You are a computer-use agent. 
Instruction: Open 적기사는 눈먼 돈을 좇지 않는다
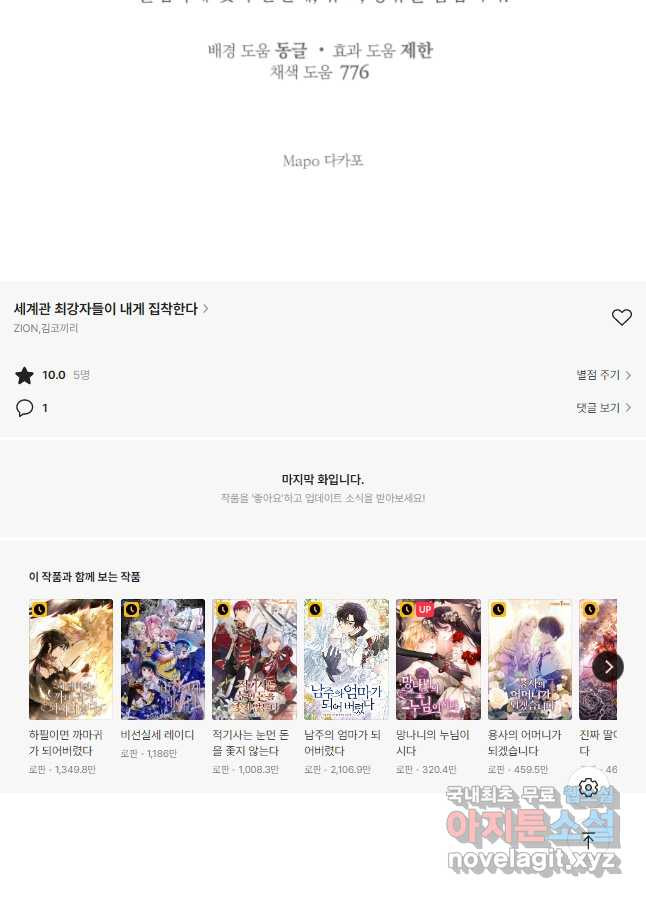pyautogui.click(x=254, y=660)
